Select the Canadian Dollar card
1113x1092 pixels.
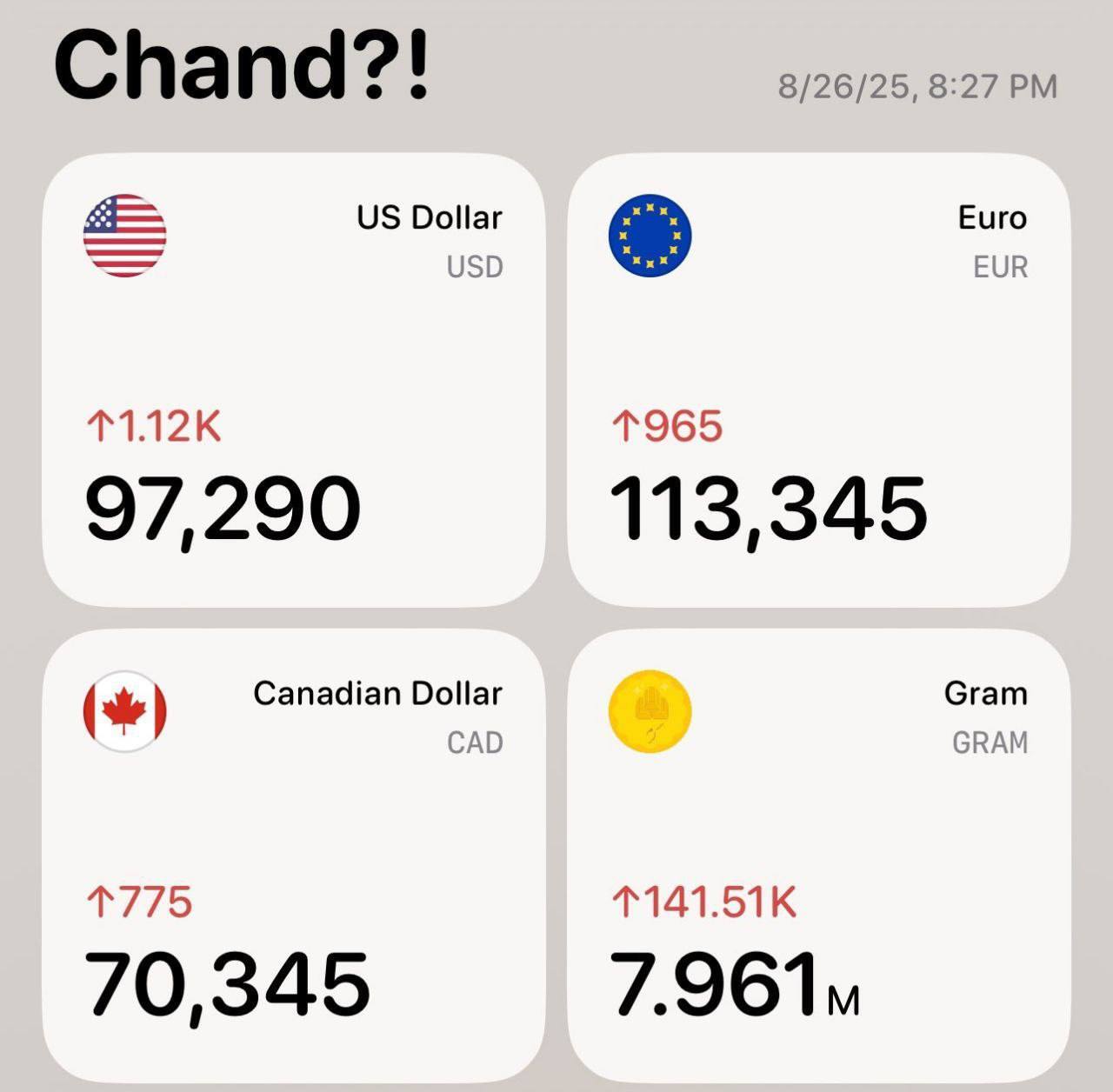pos(294,856)
